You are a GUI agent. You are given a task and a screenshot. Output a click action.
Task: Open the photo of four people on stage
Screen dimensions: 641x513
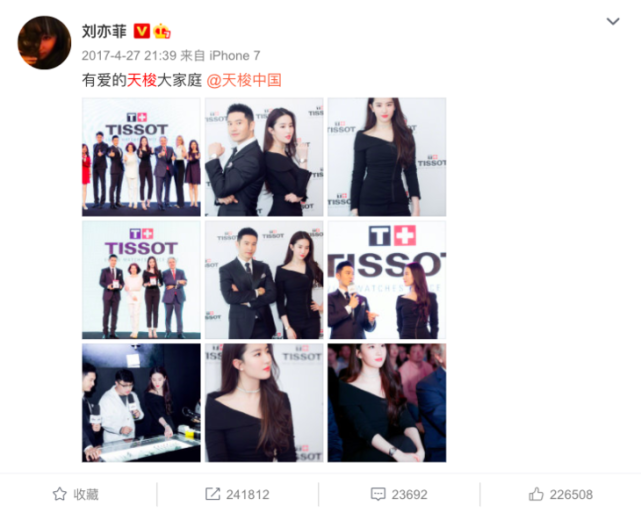point(141,280)
